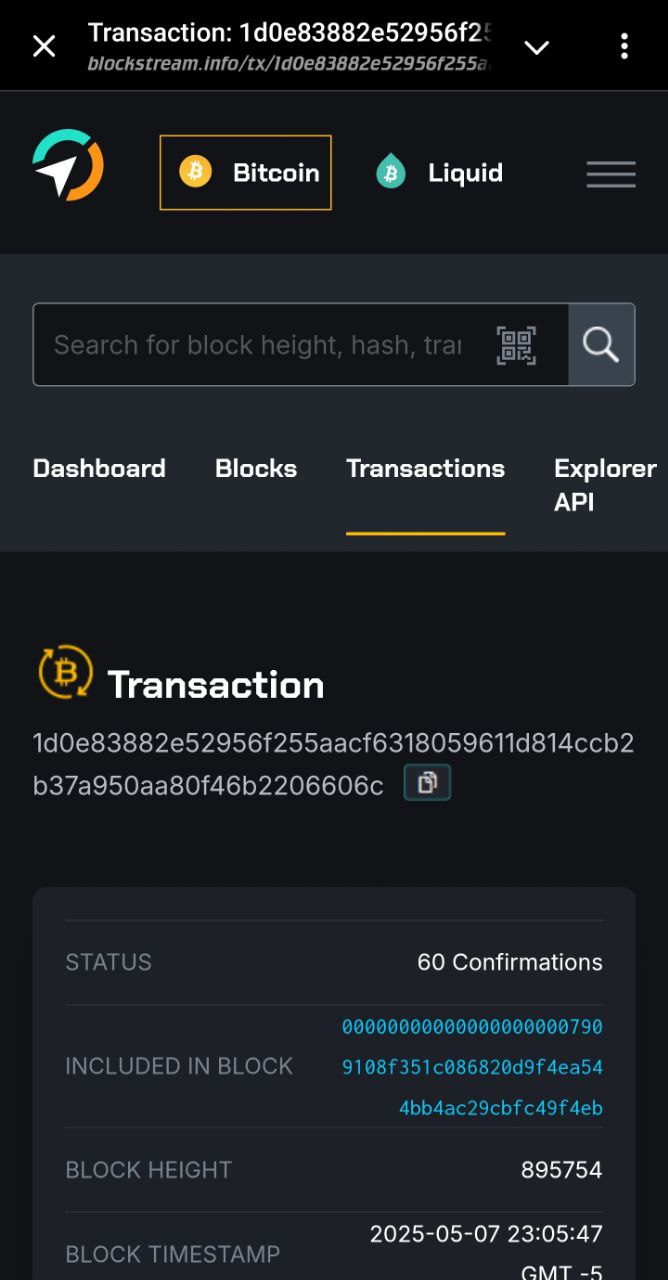Copy the transaction ID
The width and height of the screenshot is (668, 1280).
pos(427,783)
